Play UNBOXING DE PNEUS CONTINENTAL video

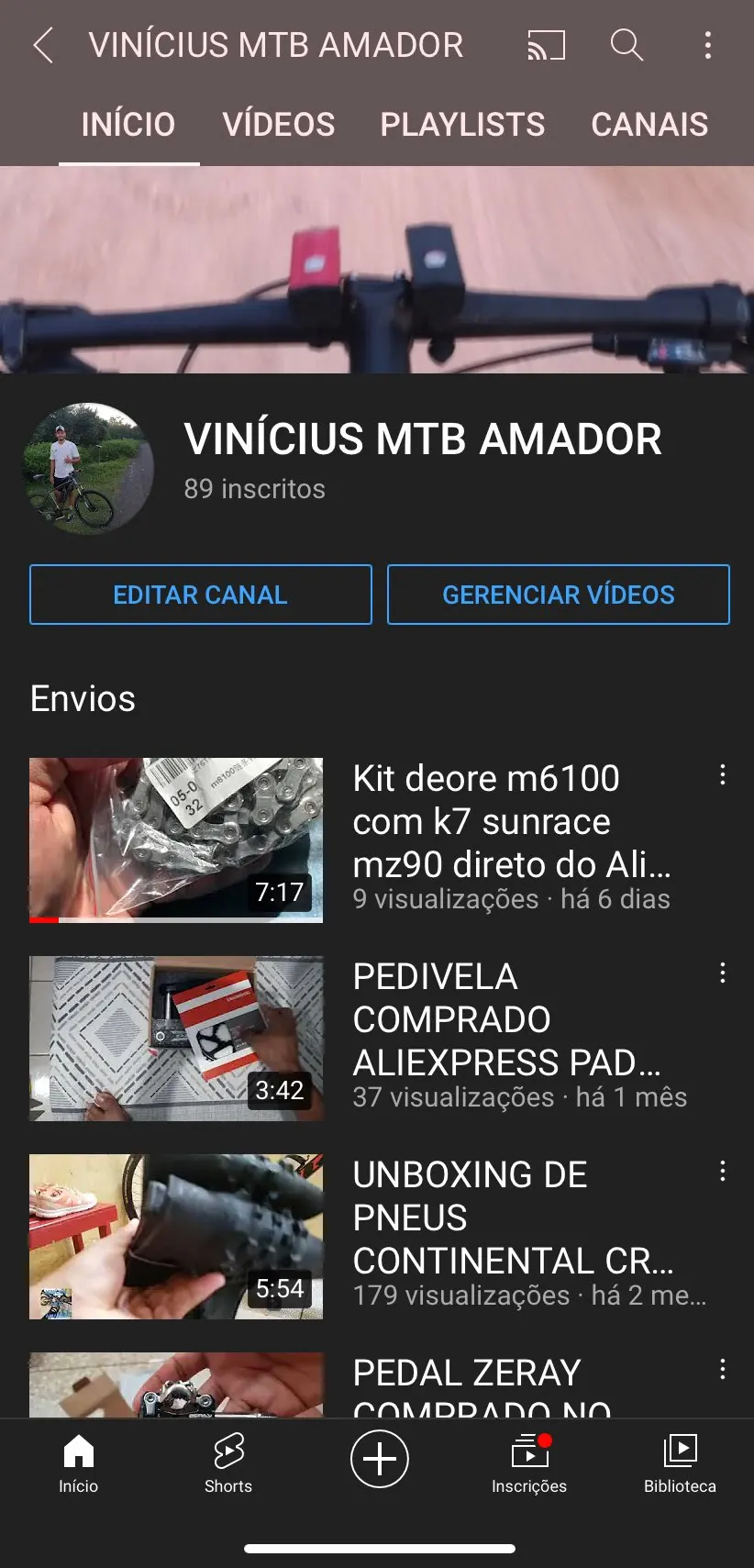[176, 1236]
